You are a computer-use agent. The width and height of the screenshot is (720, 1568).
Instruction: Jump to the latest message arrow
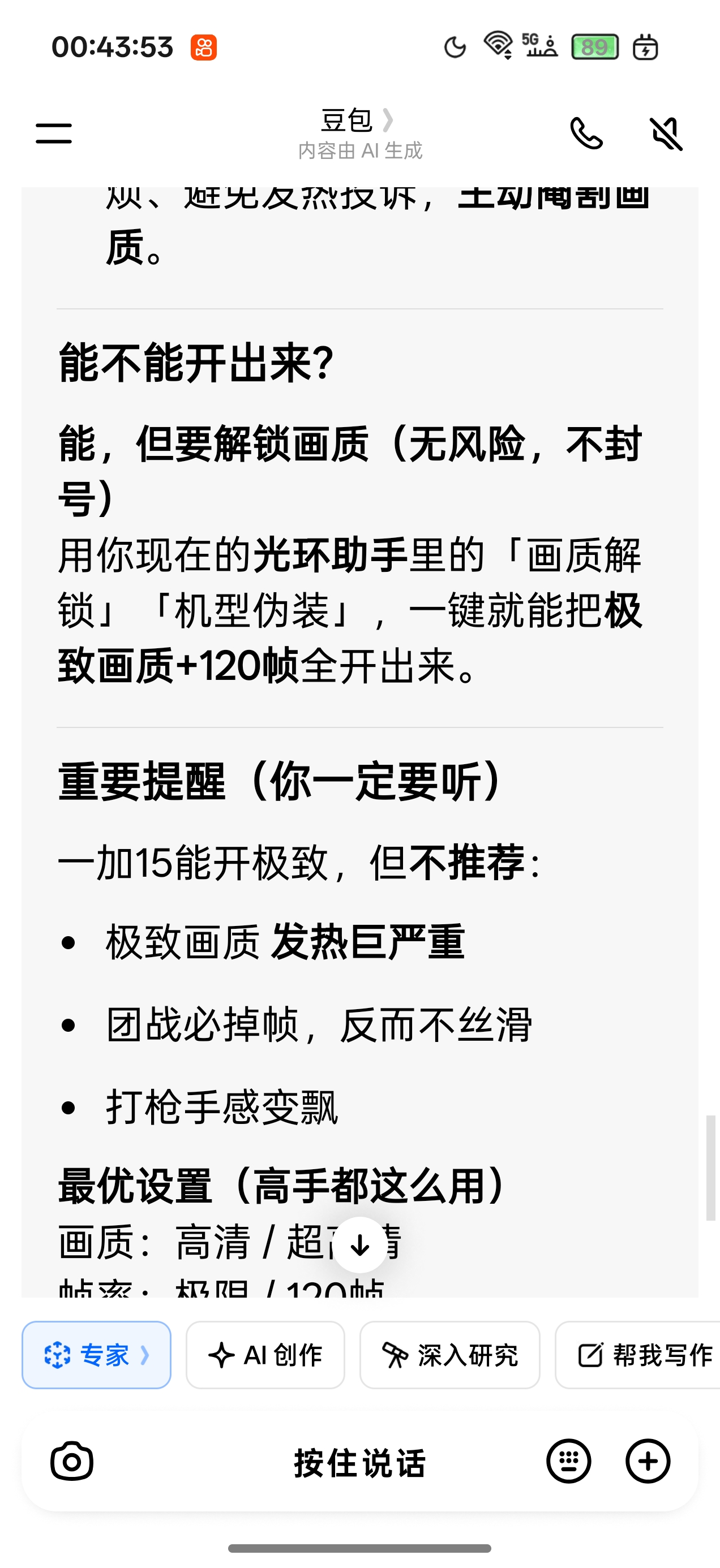360,1245
